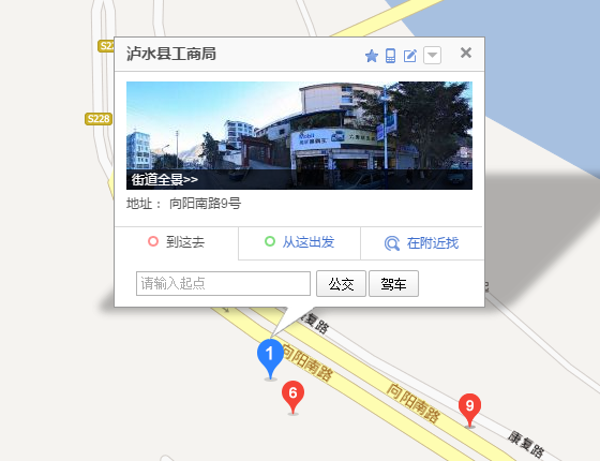600x461 pixels.
Task: Tap the edit pencil icon
Action: [410, 56]
